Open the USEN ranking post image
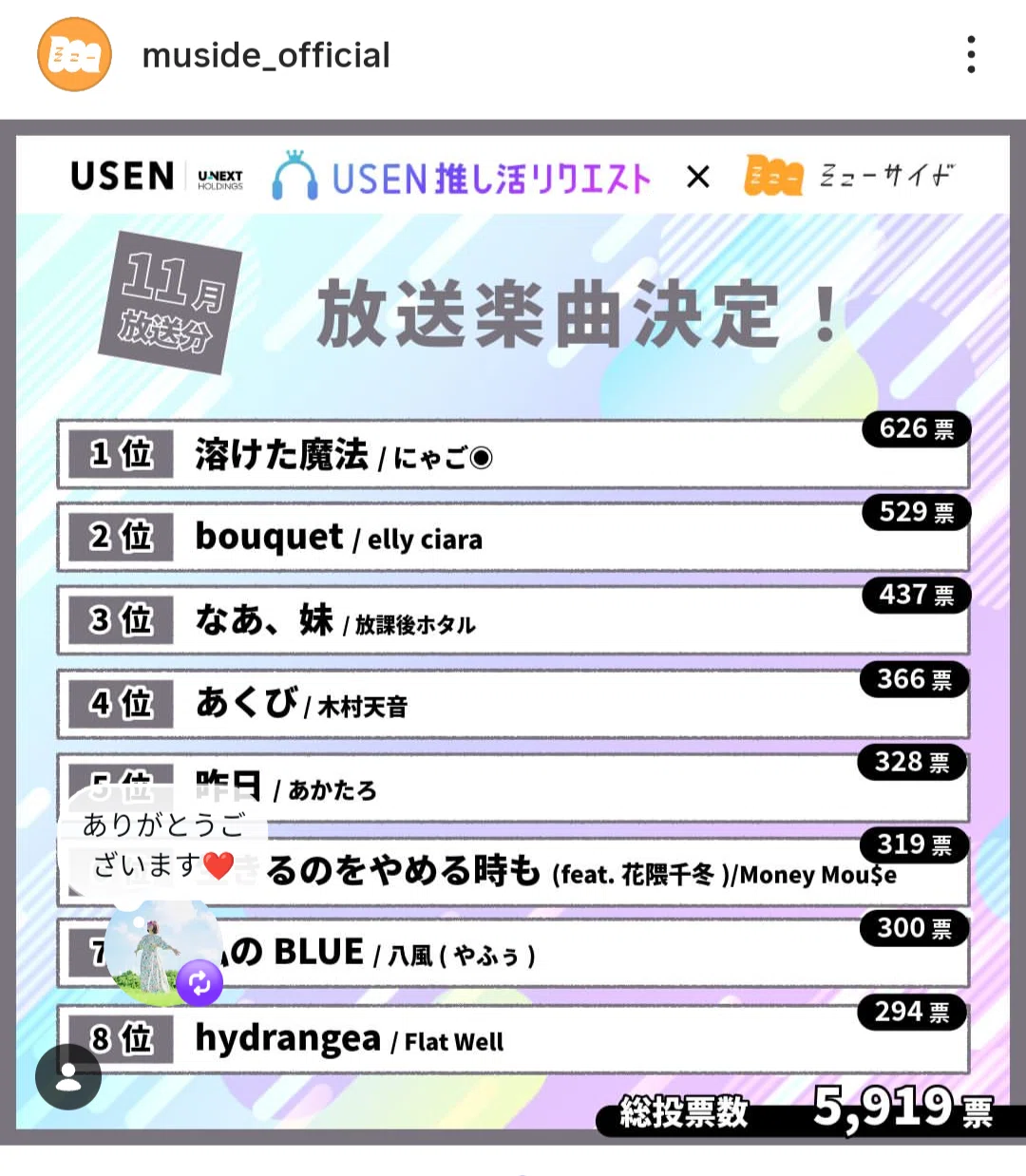 pos(513,632)
